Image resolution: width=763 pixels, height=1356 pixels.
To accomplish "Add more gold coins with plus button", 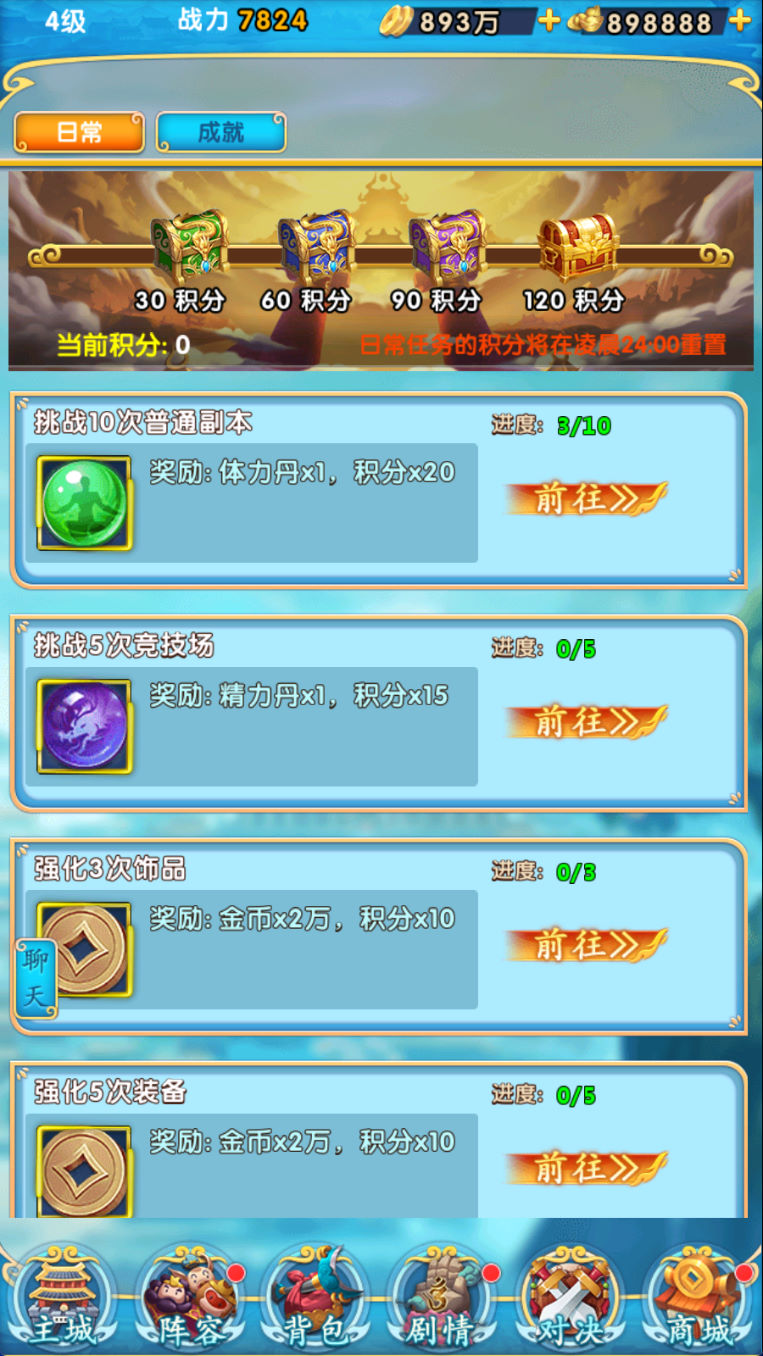I will [x=549, y=20].
